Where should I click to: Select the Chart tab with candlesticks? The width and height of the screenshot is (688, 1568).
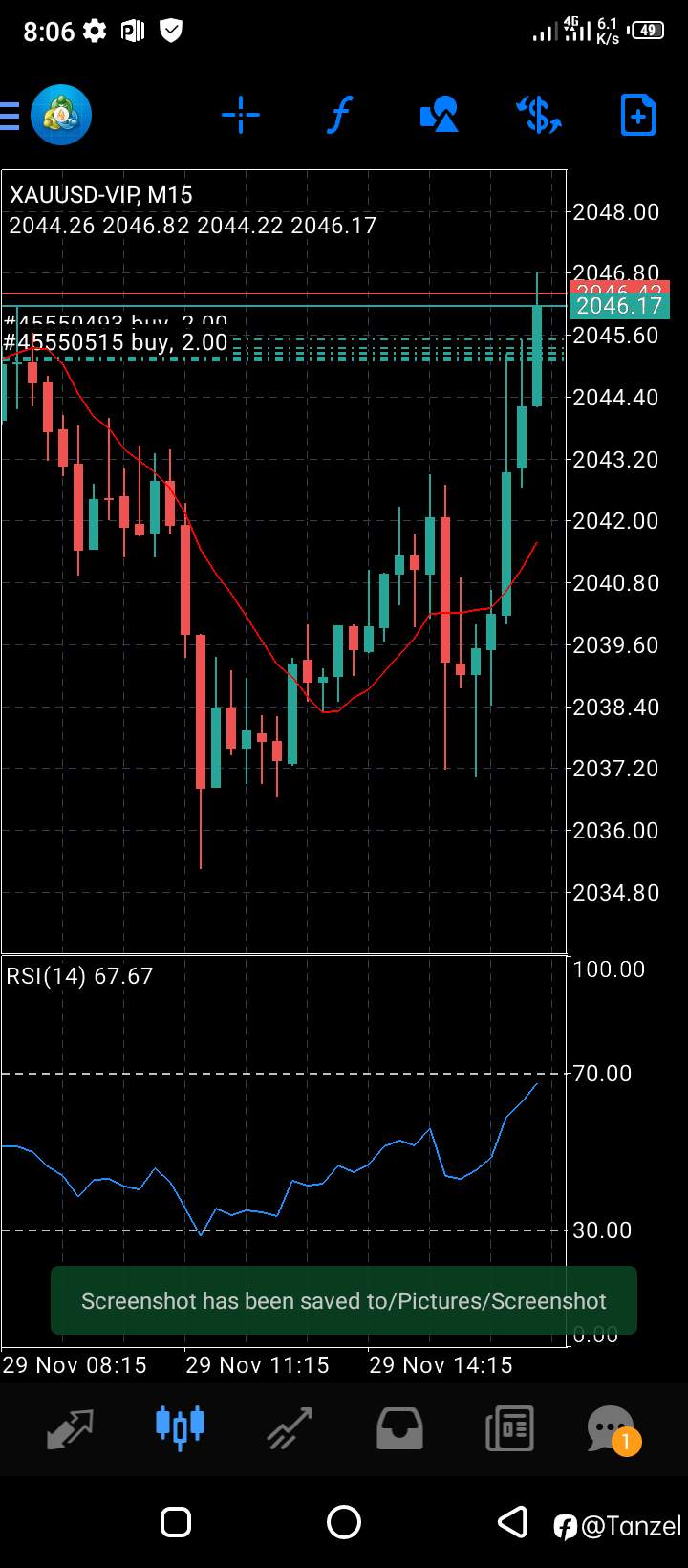click(x=180, y=1427)
